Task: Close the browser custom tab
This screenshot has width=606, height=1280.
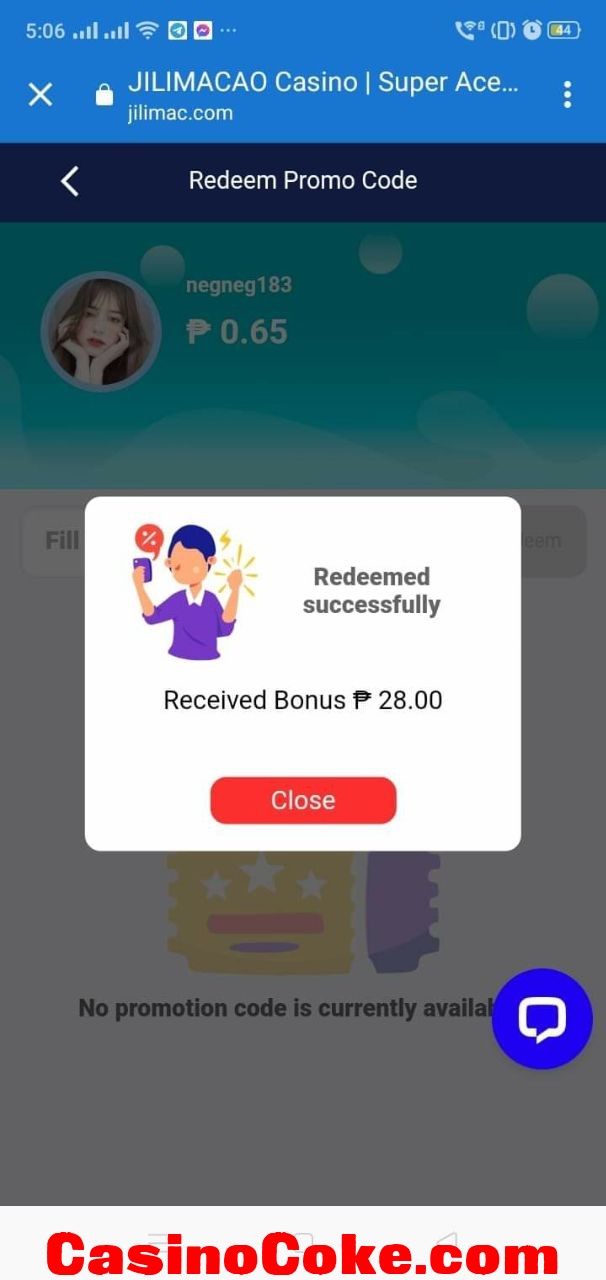Action: pyautogui.click(x=40, y=95)
